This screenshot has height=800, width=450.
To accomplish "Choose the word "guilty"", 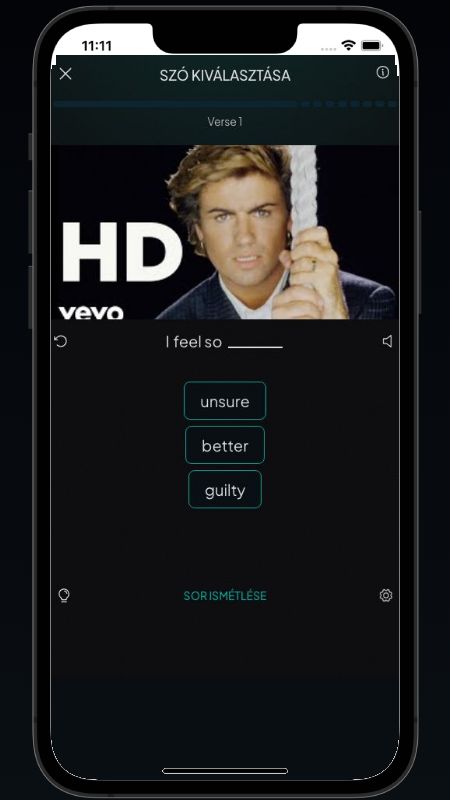I will pyautogui.click(x=225, y=490).
